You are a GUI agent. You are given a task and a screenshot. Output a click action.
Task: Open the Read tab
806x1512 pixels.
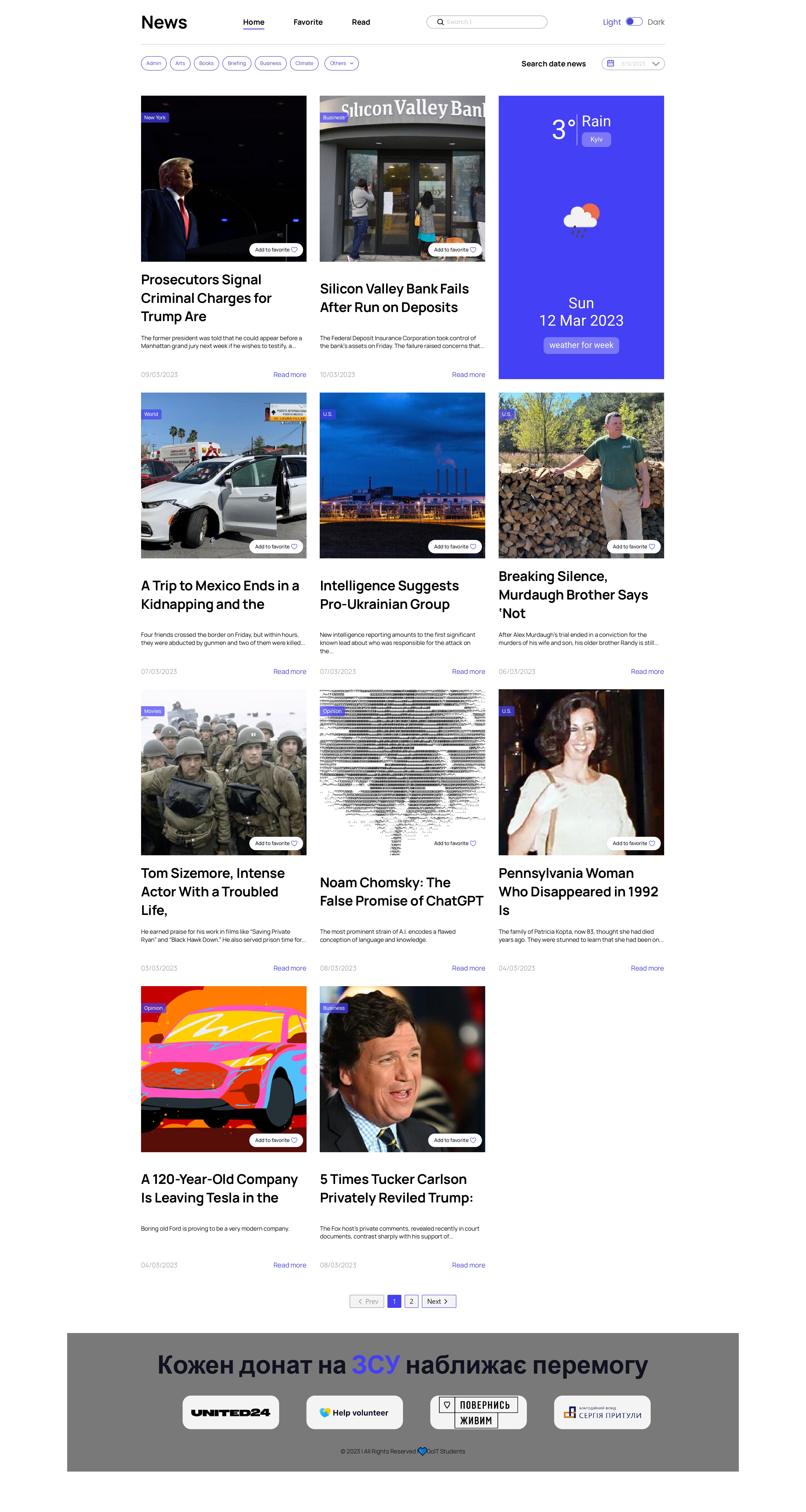361,22
